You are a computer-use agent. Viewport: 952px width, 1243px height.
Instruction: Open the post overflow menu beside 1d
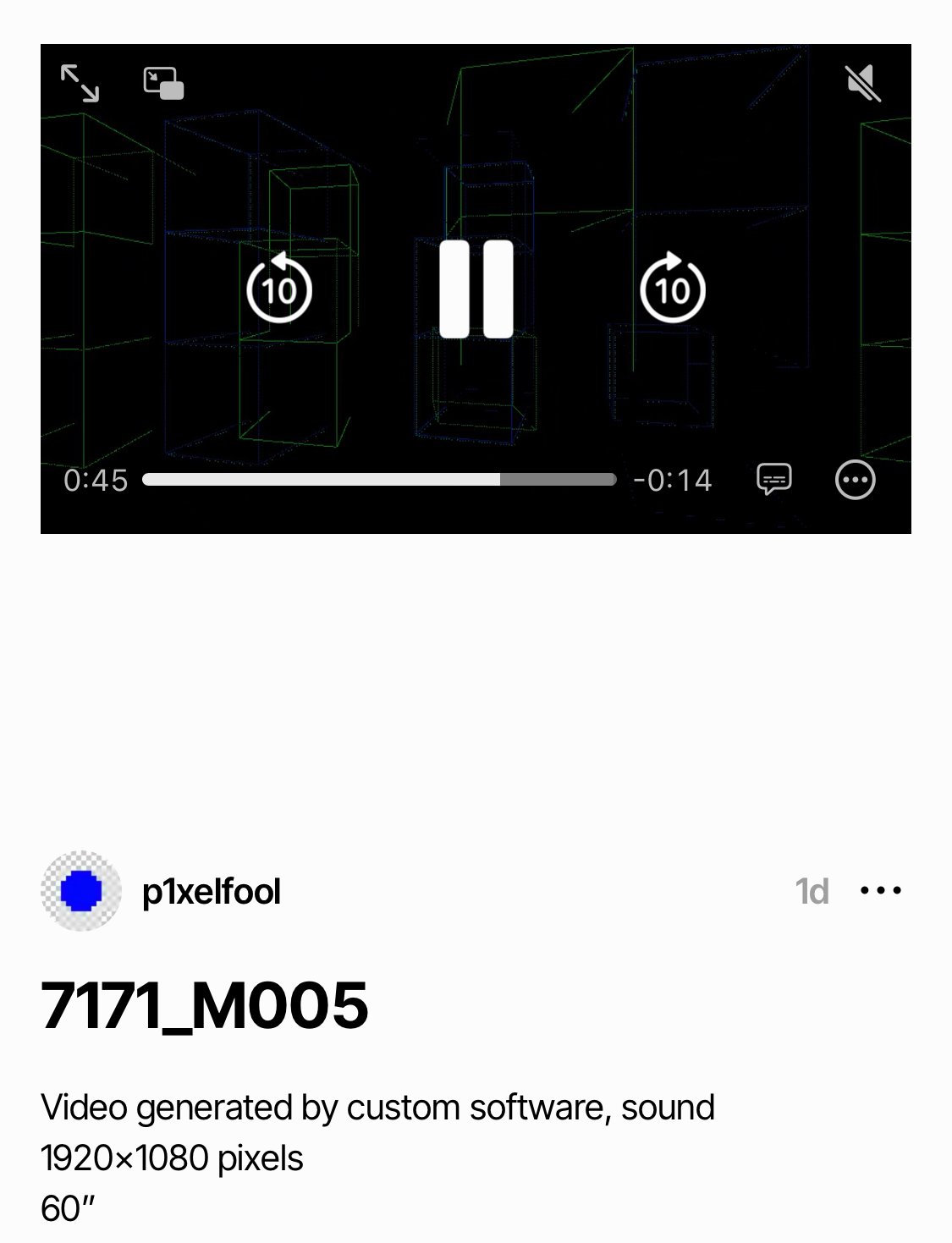click(x=880, y=891)
